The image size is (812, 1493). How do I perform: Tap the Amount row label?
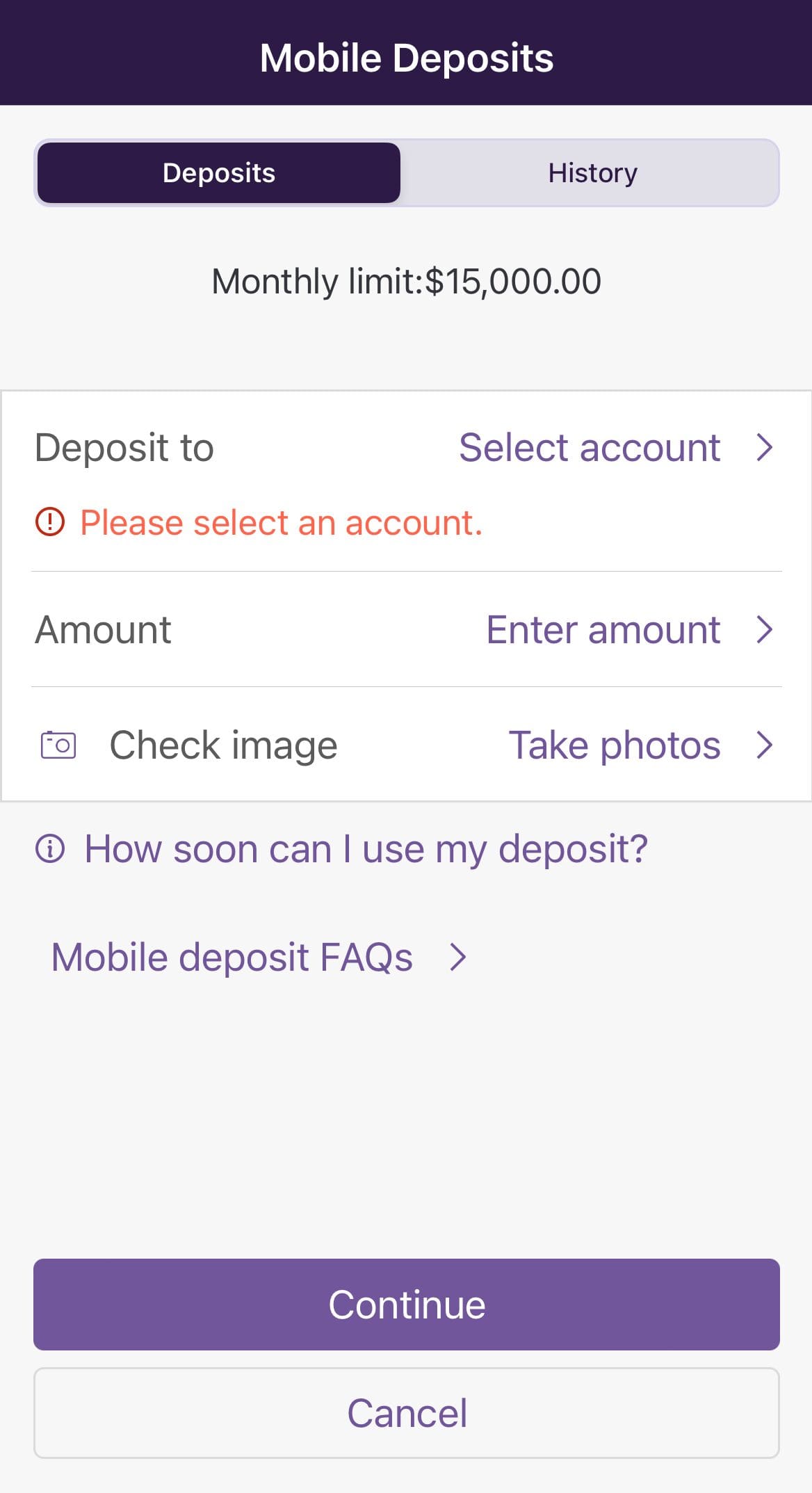tap(103, 630)
